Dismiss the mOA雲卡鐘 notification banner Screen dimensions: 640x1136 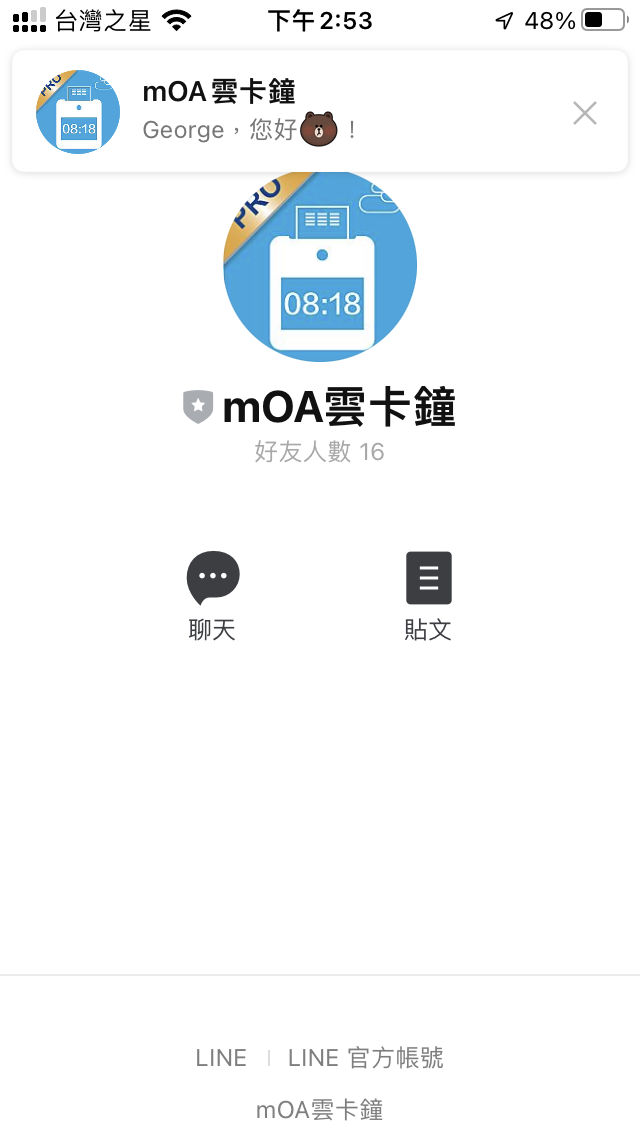pos(584,113)
